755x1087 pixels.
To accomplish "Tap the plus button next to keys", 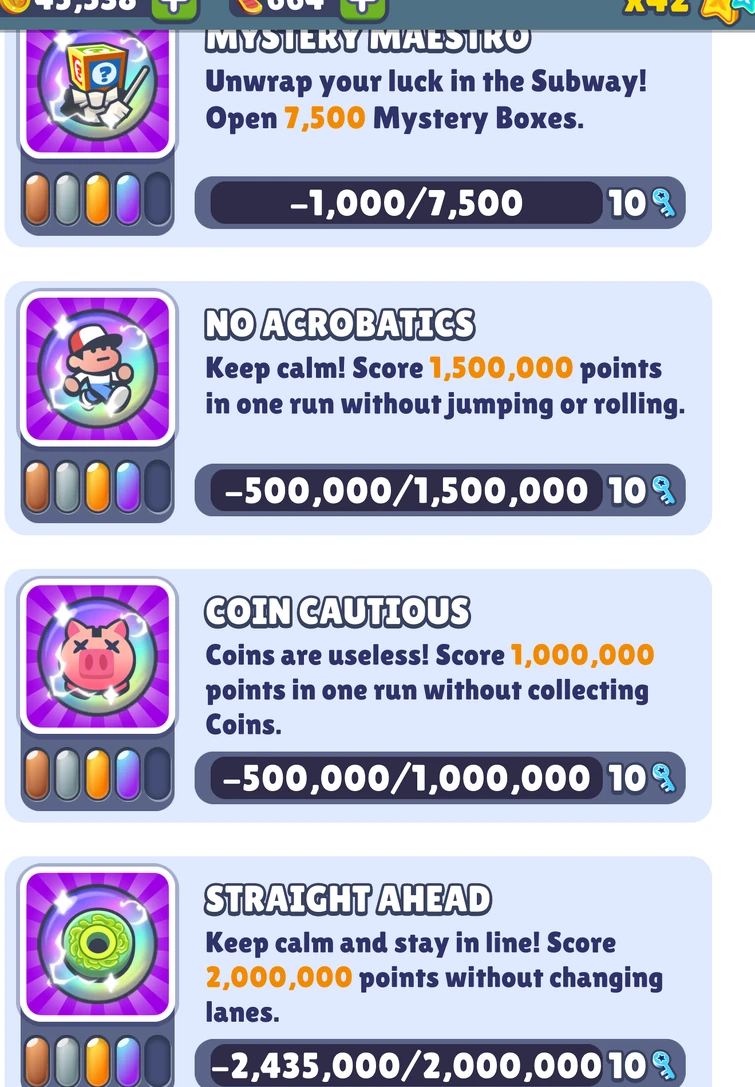I will click(x=362, y=8).
